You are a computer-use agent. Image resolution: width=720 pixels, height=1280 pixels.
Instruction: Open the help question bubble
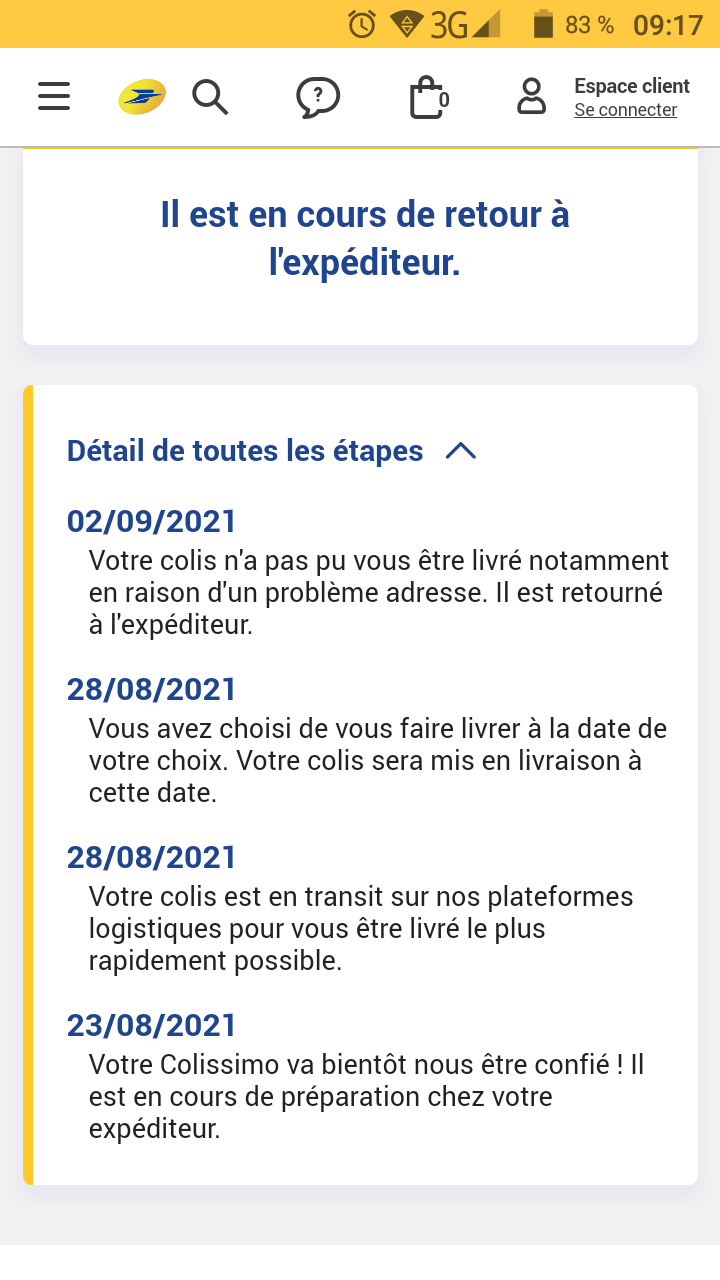[x=318, y=97]
